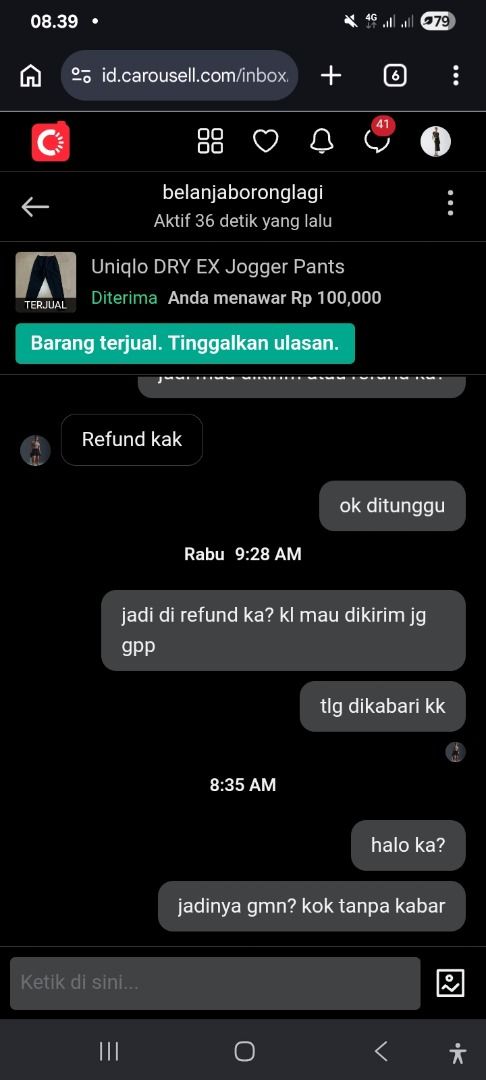Open inbox chat icon with 41 badge

coord(378,138)
